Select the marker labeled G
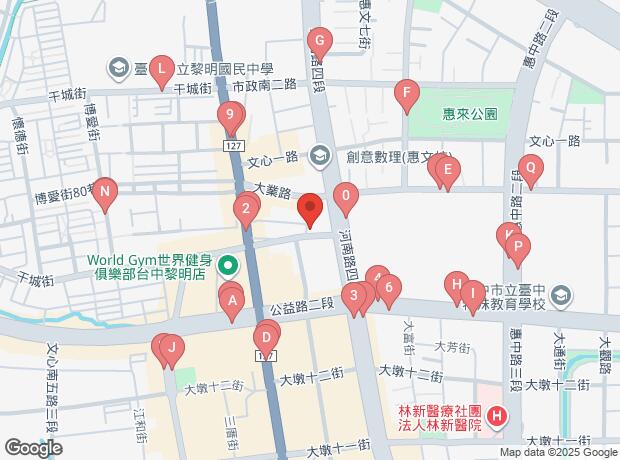 click(x=319, y=40)
